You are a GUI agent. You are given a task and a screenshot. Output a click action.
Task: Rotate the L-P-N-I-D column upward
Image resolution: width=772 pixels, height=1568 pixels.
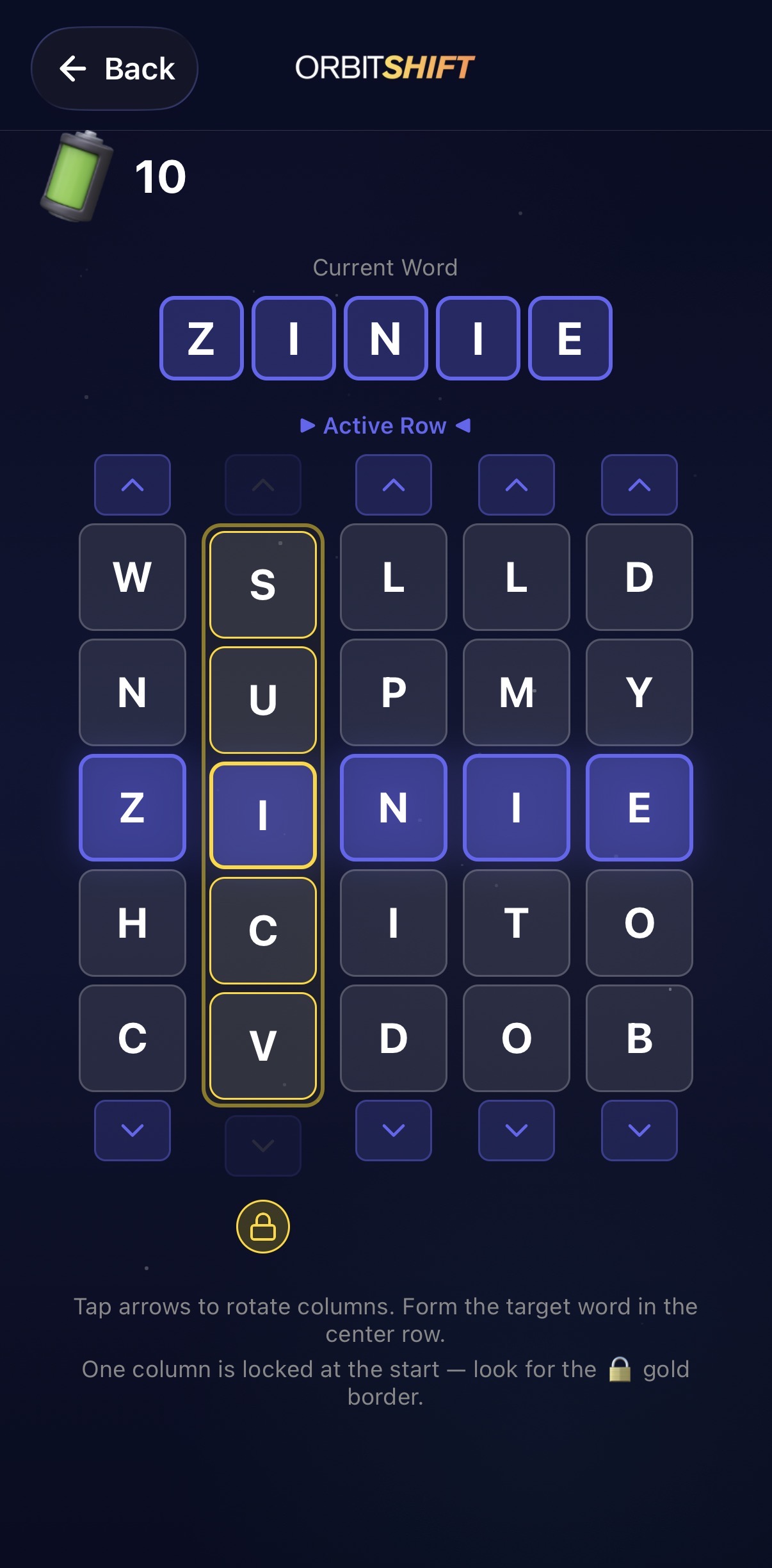(393, 485)
